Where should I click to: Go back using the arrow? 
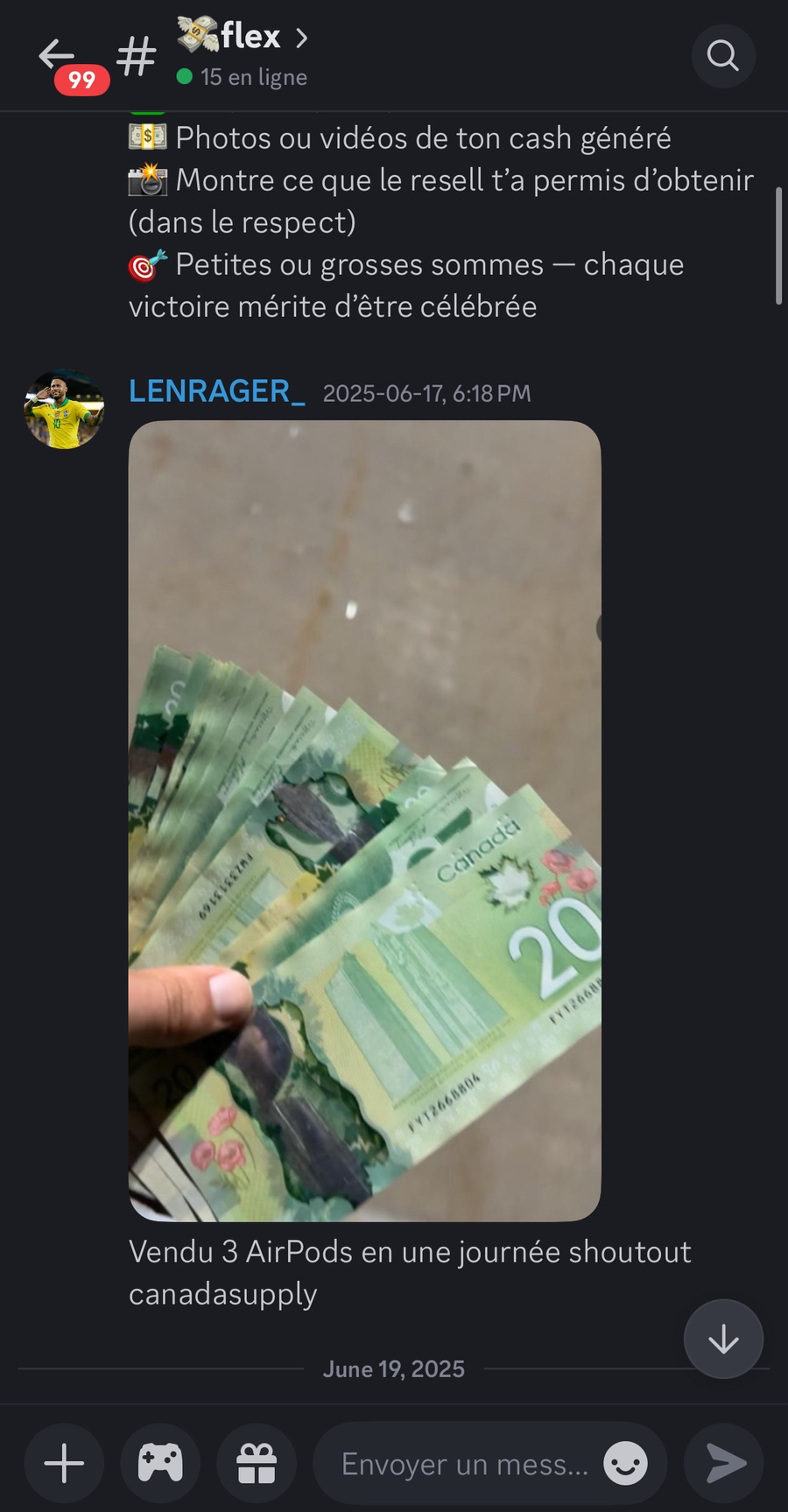[x=58, y=55]
